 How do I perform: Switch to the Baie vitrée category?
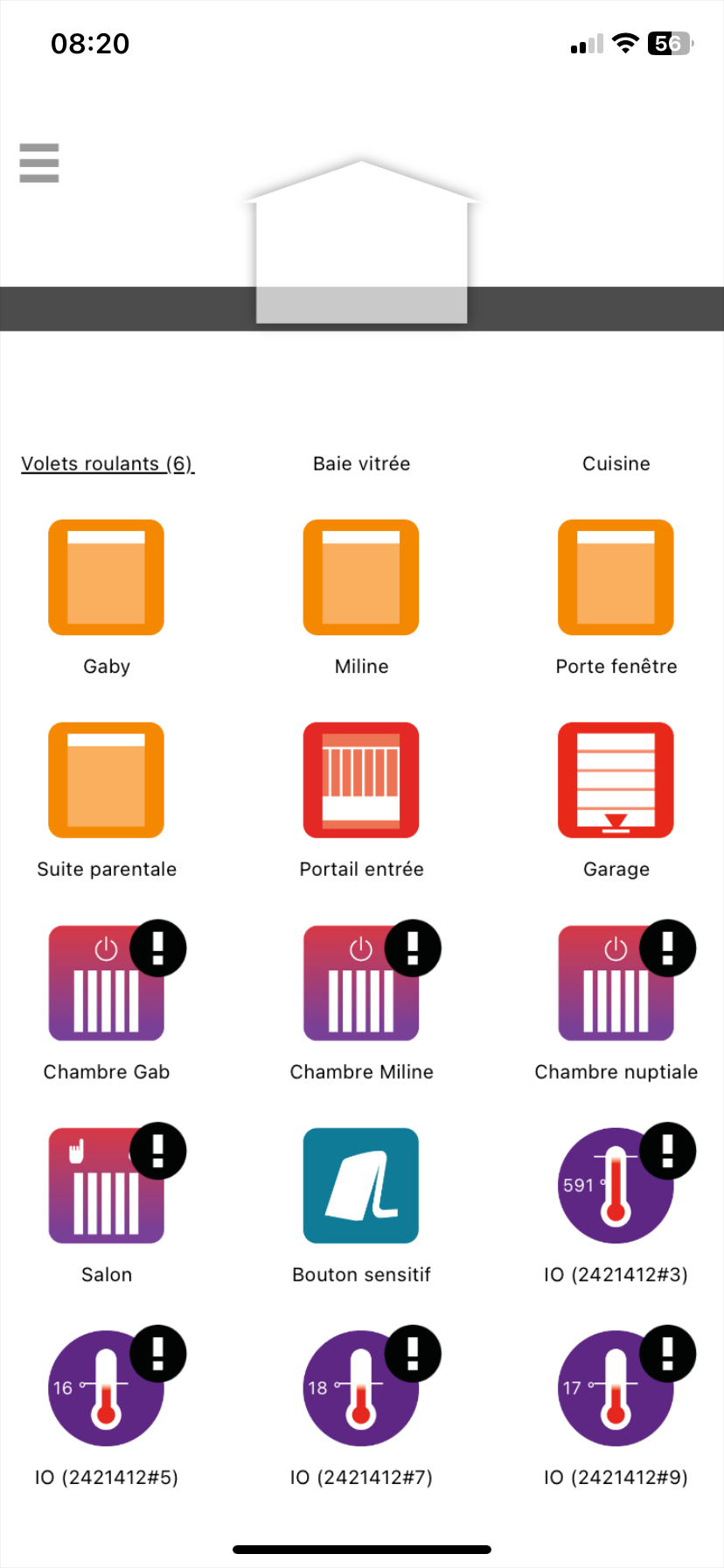click(x=361, y=464)
